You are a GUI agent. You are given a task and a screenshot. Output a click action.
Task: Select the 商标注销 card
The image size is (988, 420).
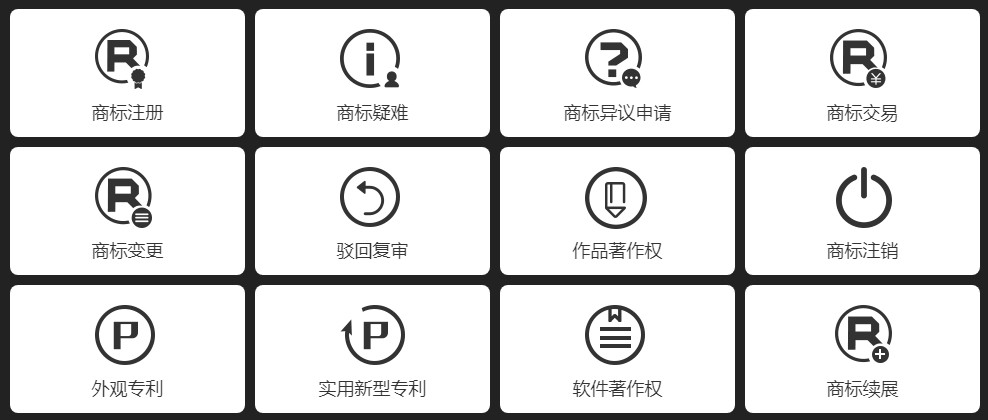(862, 211)
